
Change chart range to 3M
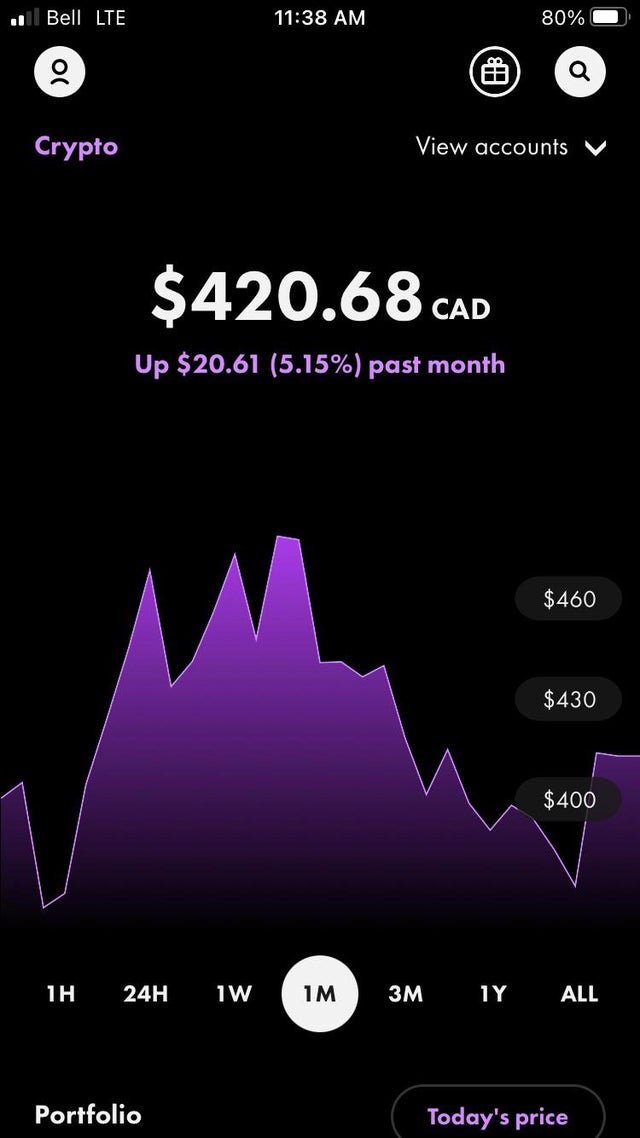[x=405, y=994]
